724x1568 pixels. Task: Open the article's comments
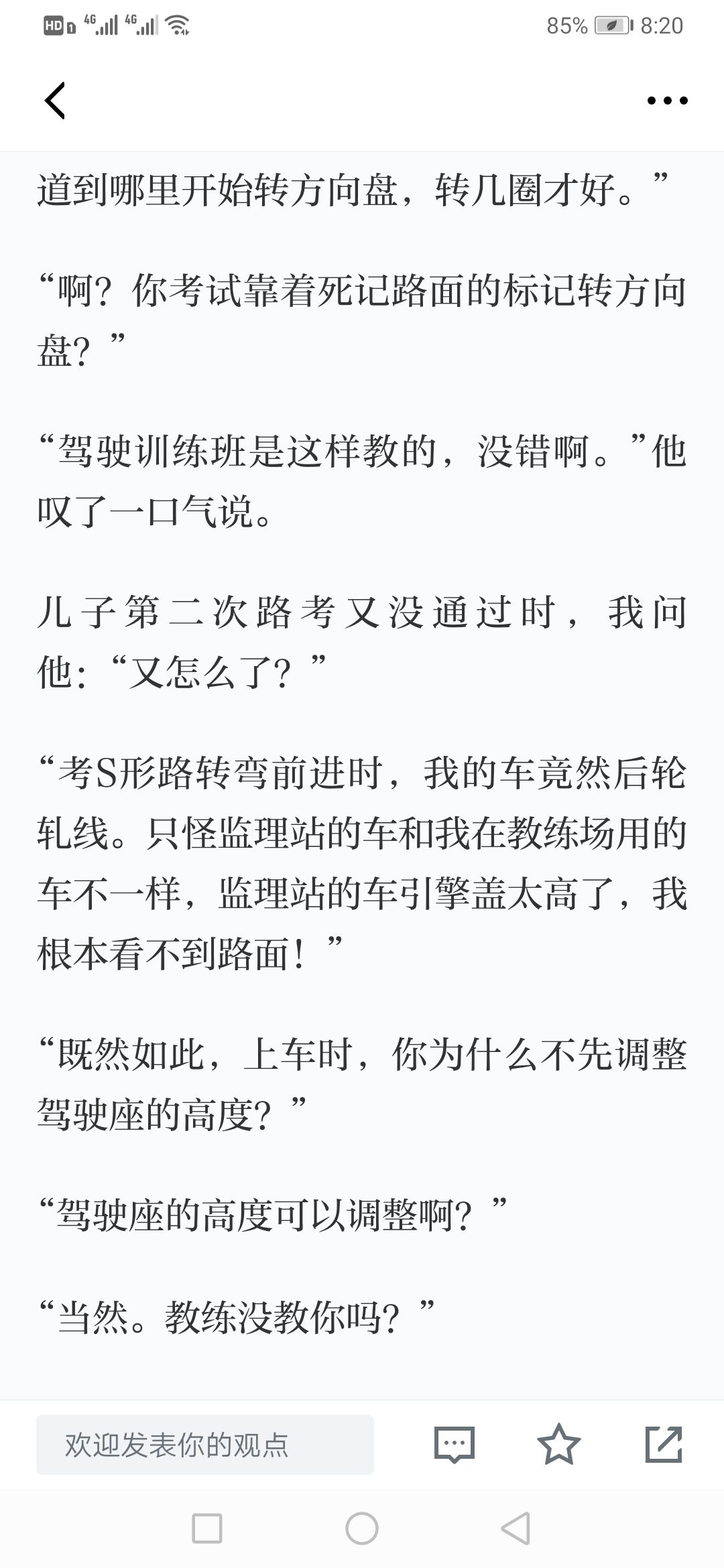(x=455, y=1444)
